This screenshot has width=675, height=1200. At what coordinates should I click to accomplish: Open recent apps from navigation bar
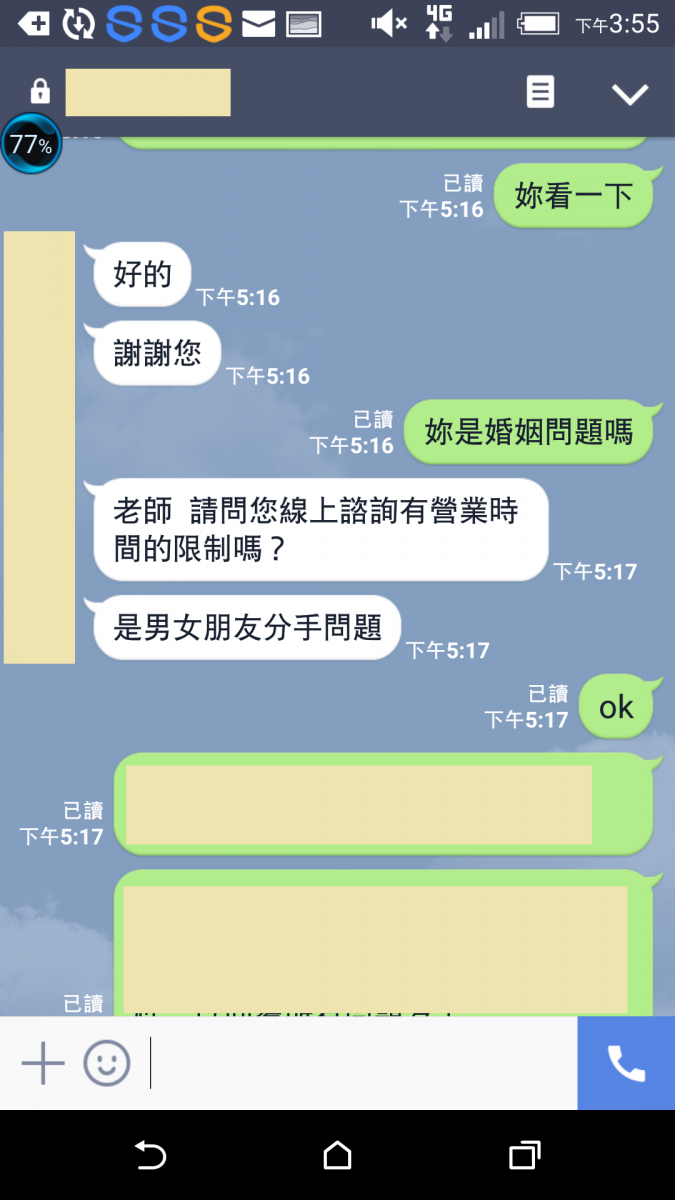tap(524, 1156)
